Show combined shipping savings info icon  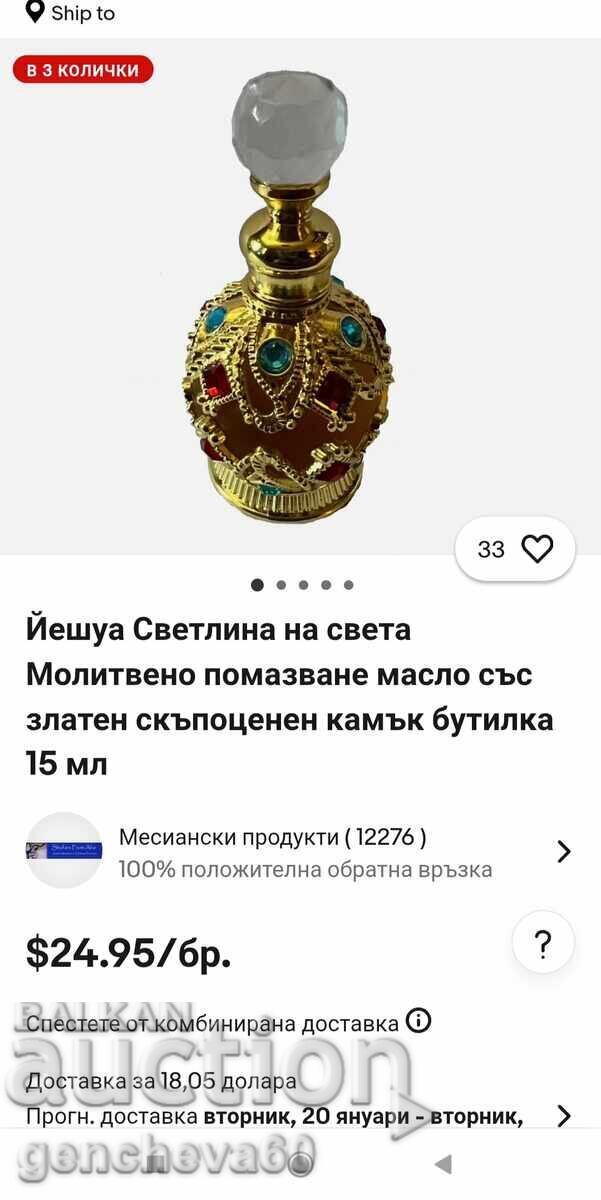419,1021
